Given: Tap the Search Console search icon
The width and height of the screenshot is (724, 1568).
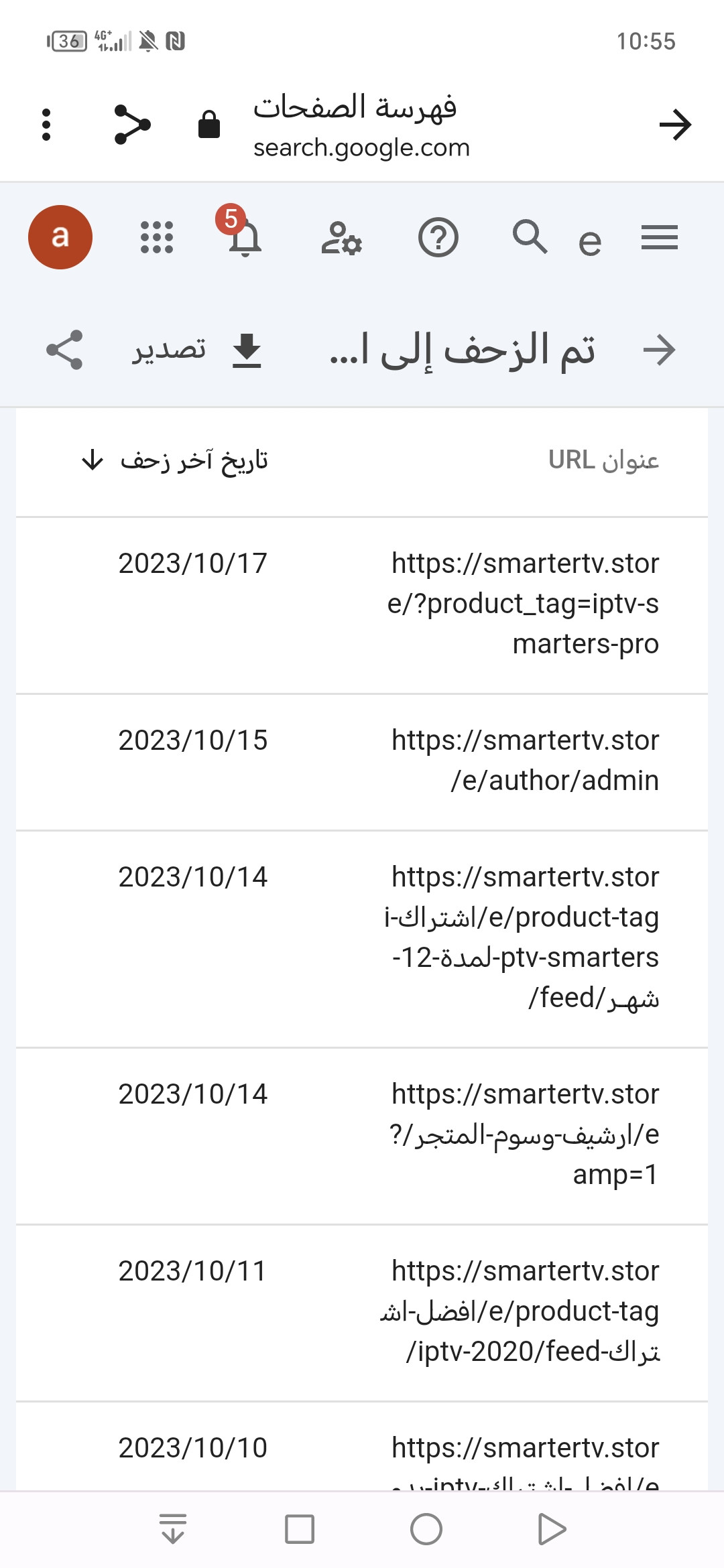Looking at the screenshot, I should [530, 237].
